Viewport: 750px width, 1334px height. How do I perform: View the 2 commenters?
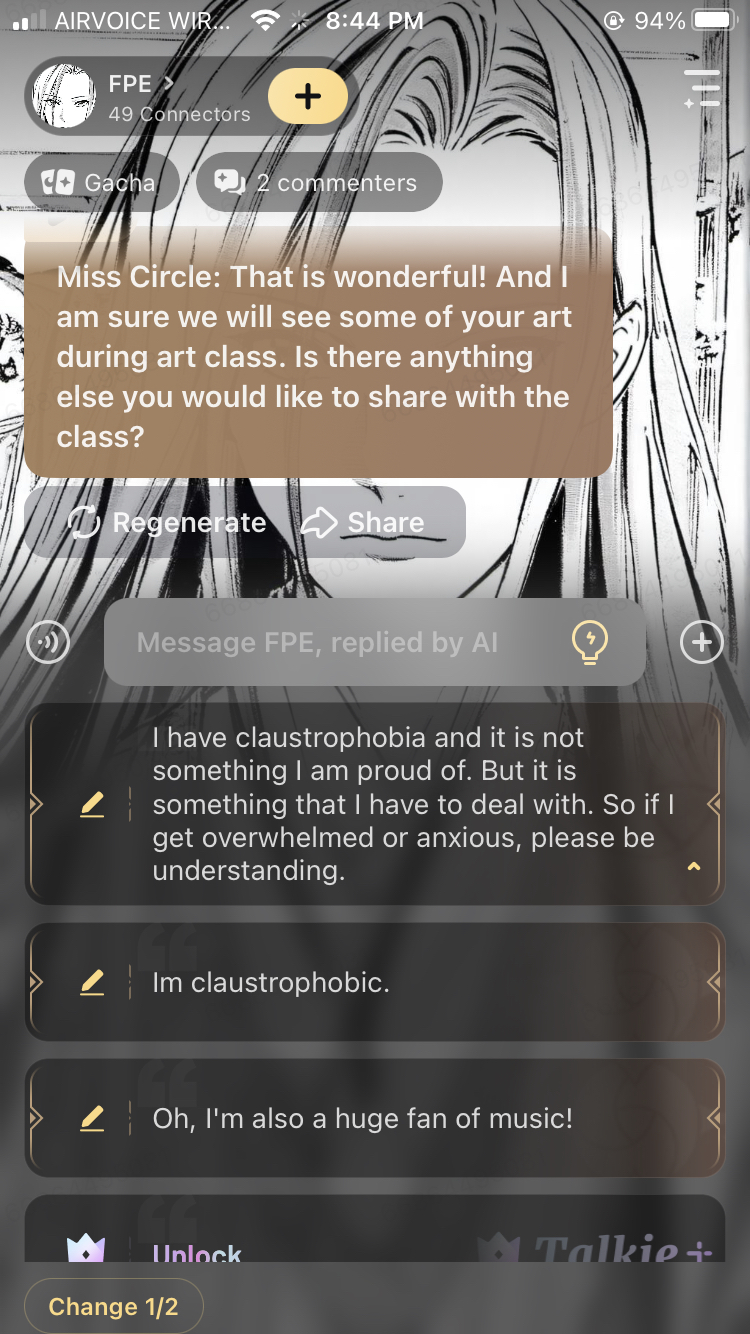pyautogui.click(x=319, y=183)
